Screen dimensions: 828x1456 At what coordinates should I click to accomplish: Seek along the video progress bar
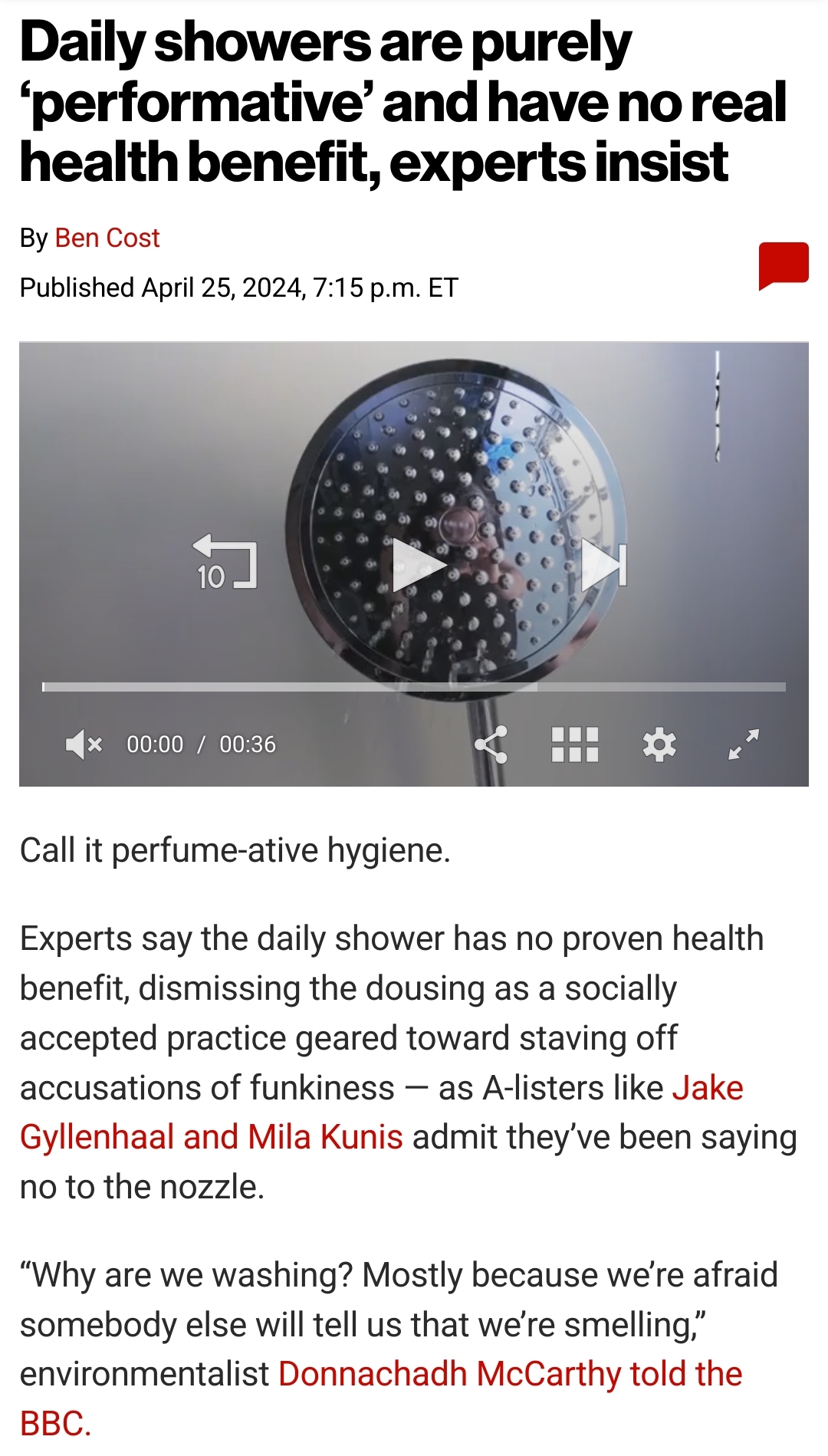[x=414, y=687]
